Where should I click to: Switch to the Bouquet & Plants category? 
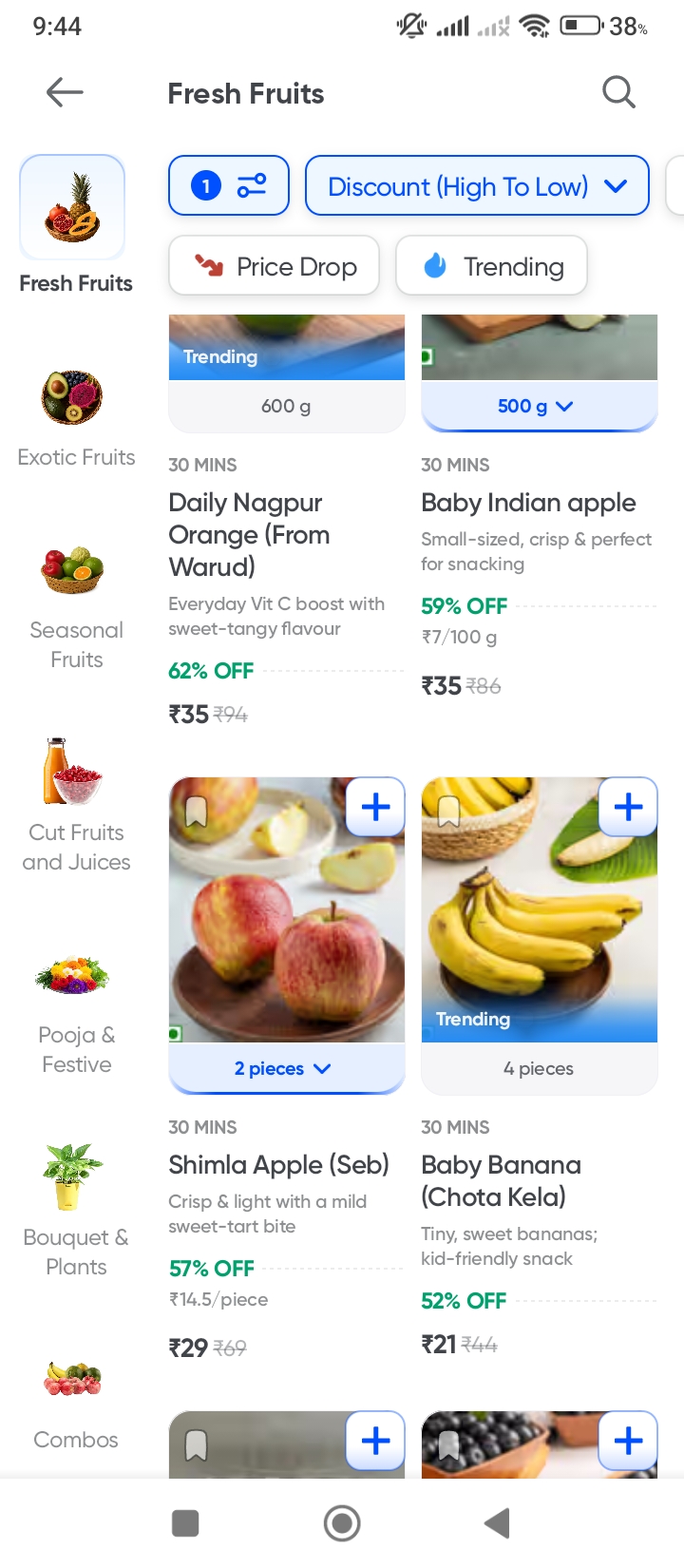point(76,1212)
